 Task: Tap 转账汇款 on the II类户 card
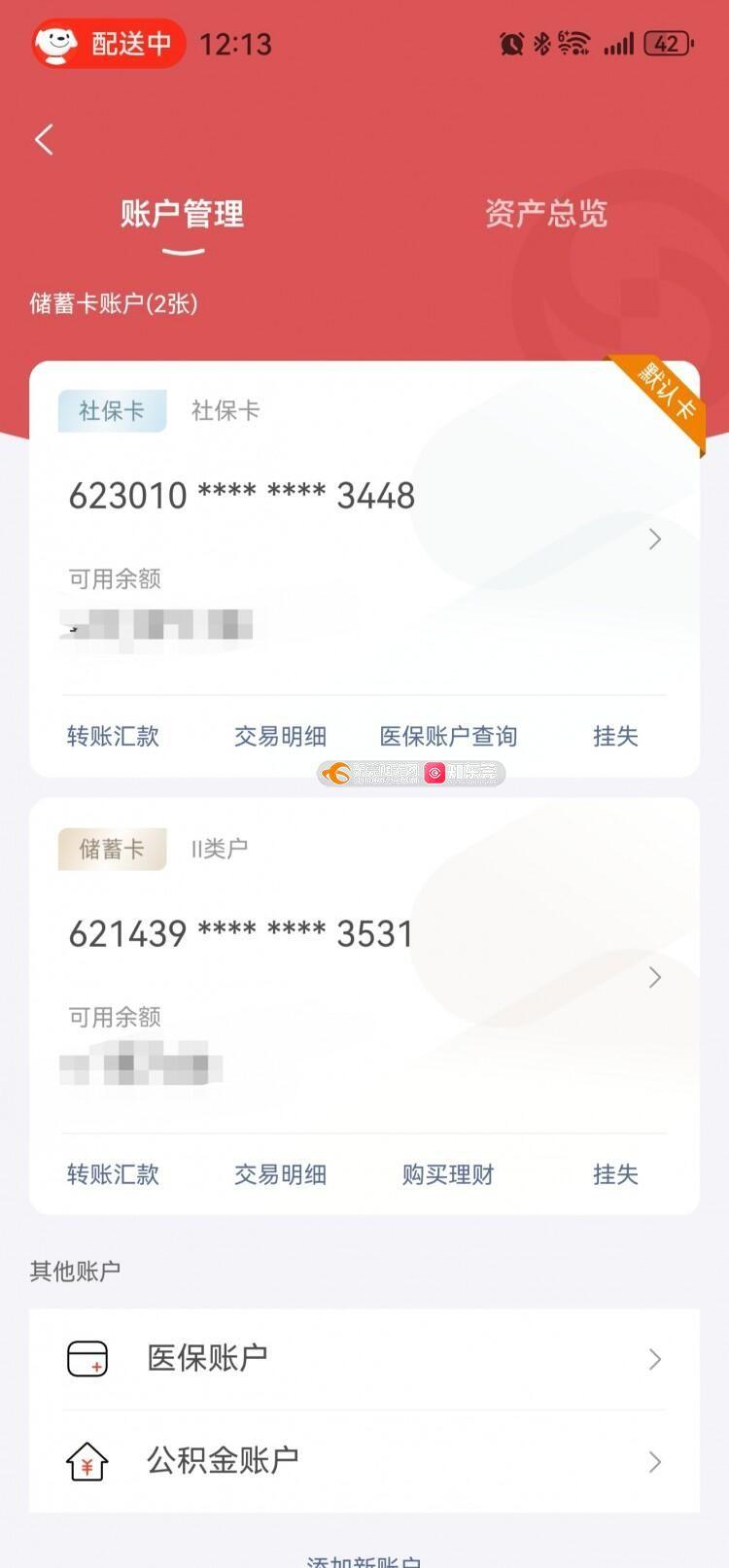pos(113,1174)
